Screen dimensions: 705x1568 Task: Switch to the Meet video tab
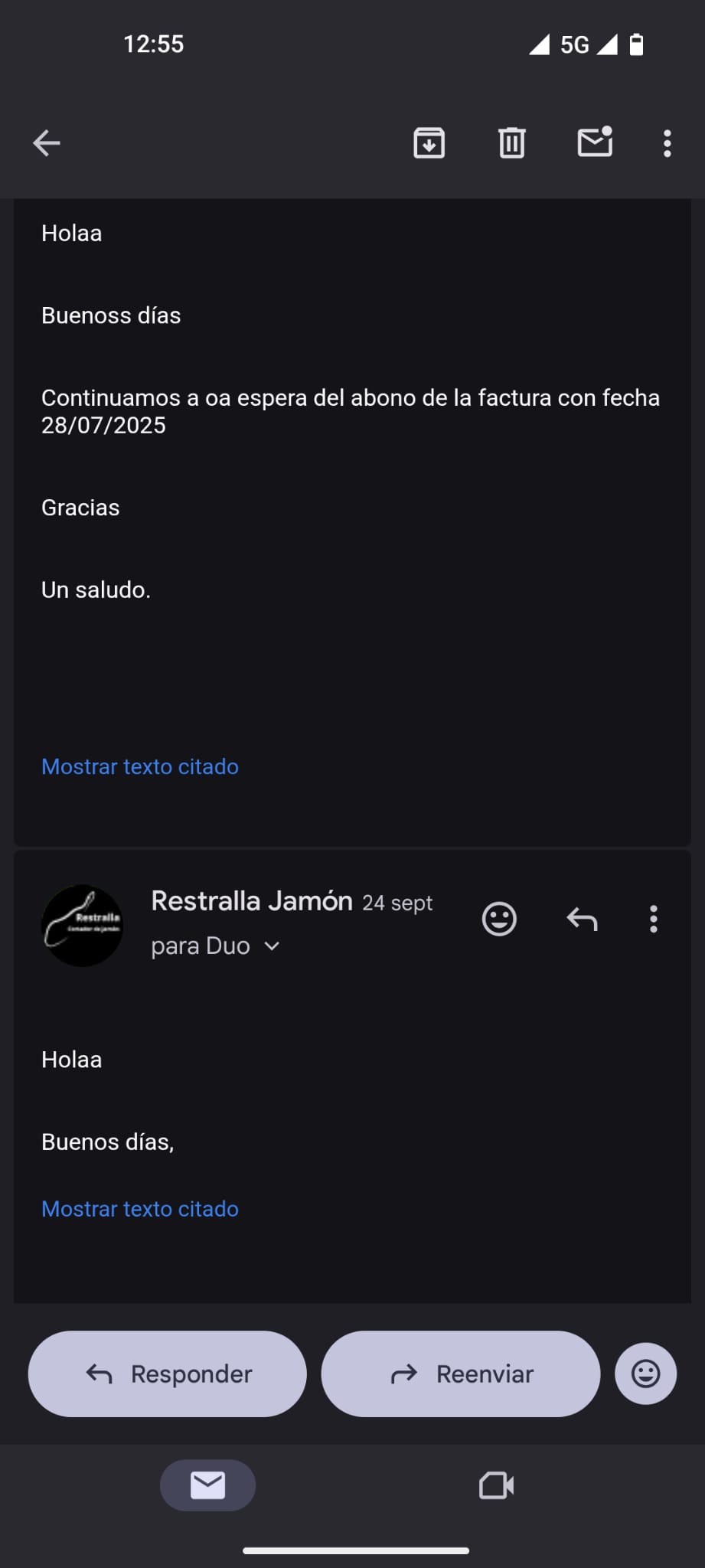point(496,1485)
